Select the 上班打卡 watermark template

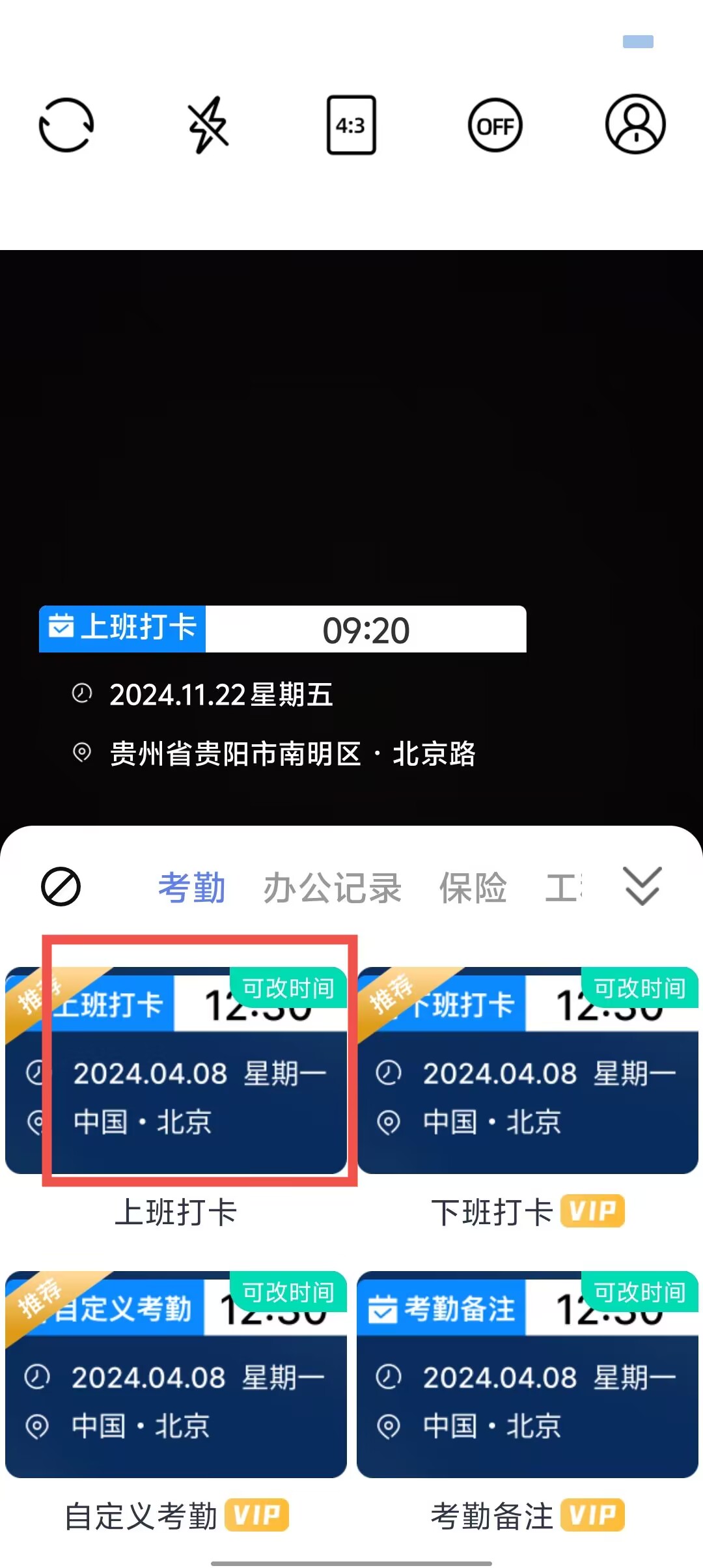tap(176, 1071)
